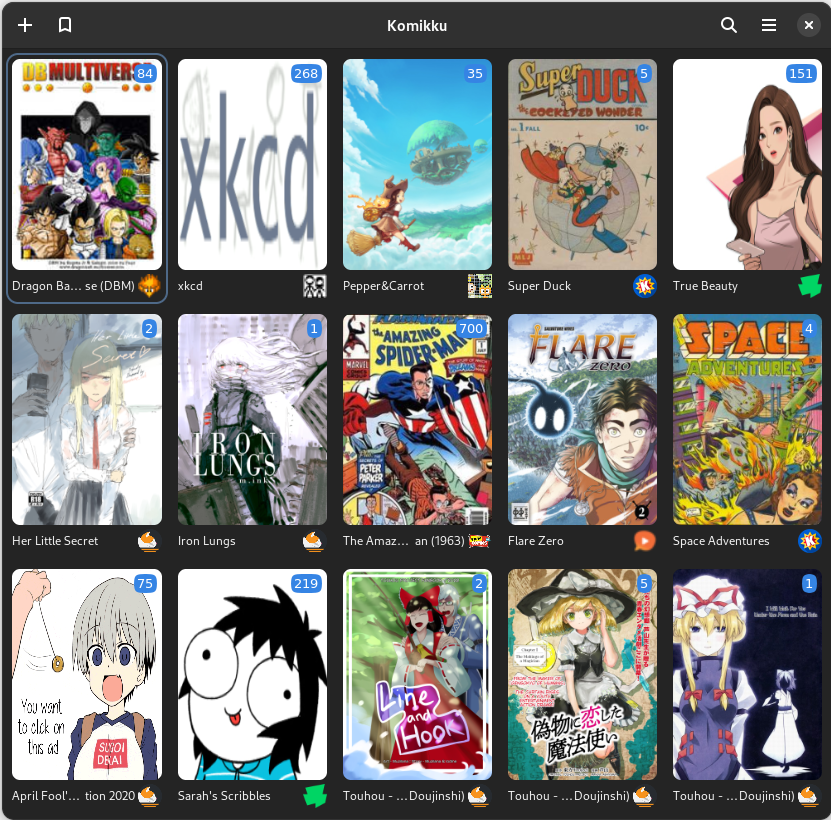Open Dragon Ball Multiverse comic
Viewport: 831px width, 820px height.
[x=87, y=165]
